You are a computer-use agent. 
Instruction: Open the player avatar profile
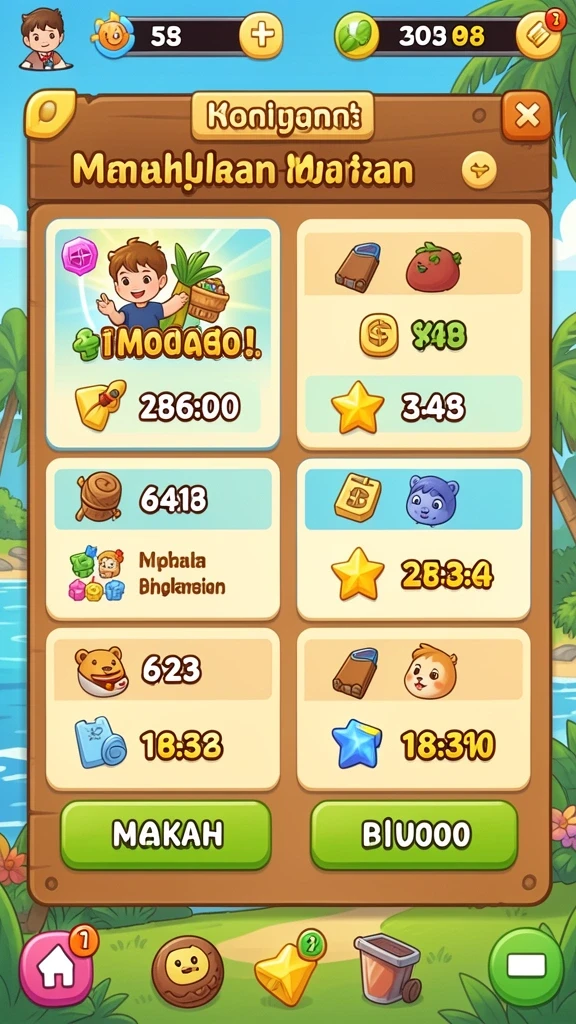[x=44, y=38]
